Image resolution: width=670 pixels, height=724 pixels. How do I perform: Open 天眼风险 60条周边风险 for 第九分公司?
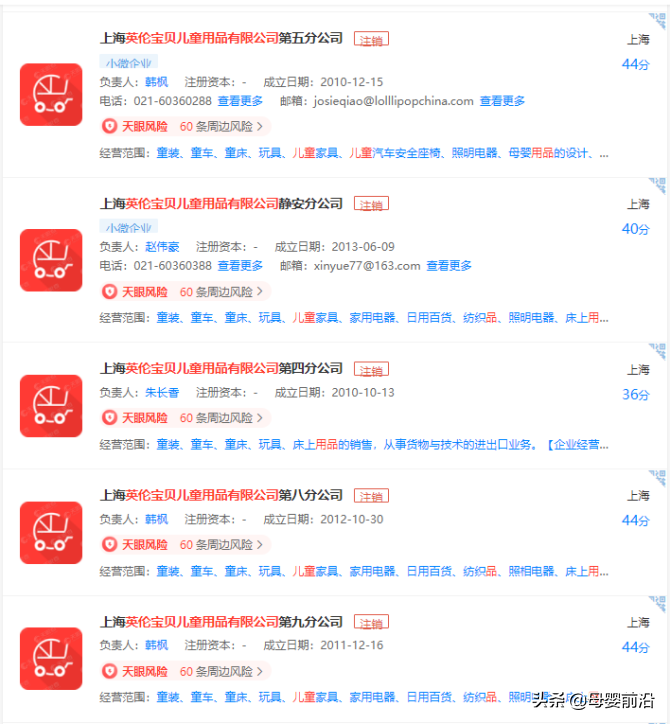pos(185,671)
